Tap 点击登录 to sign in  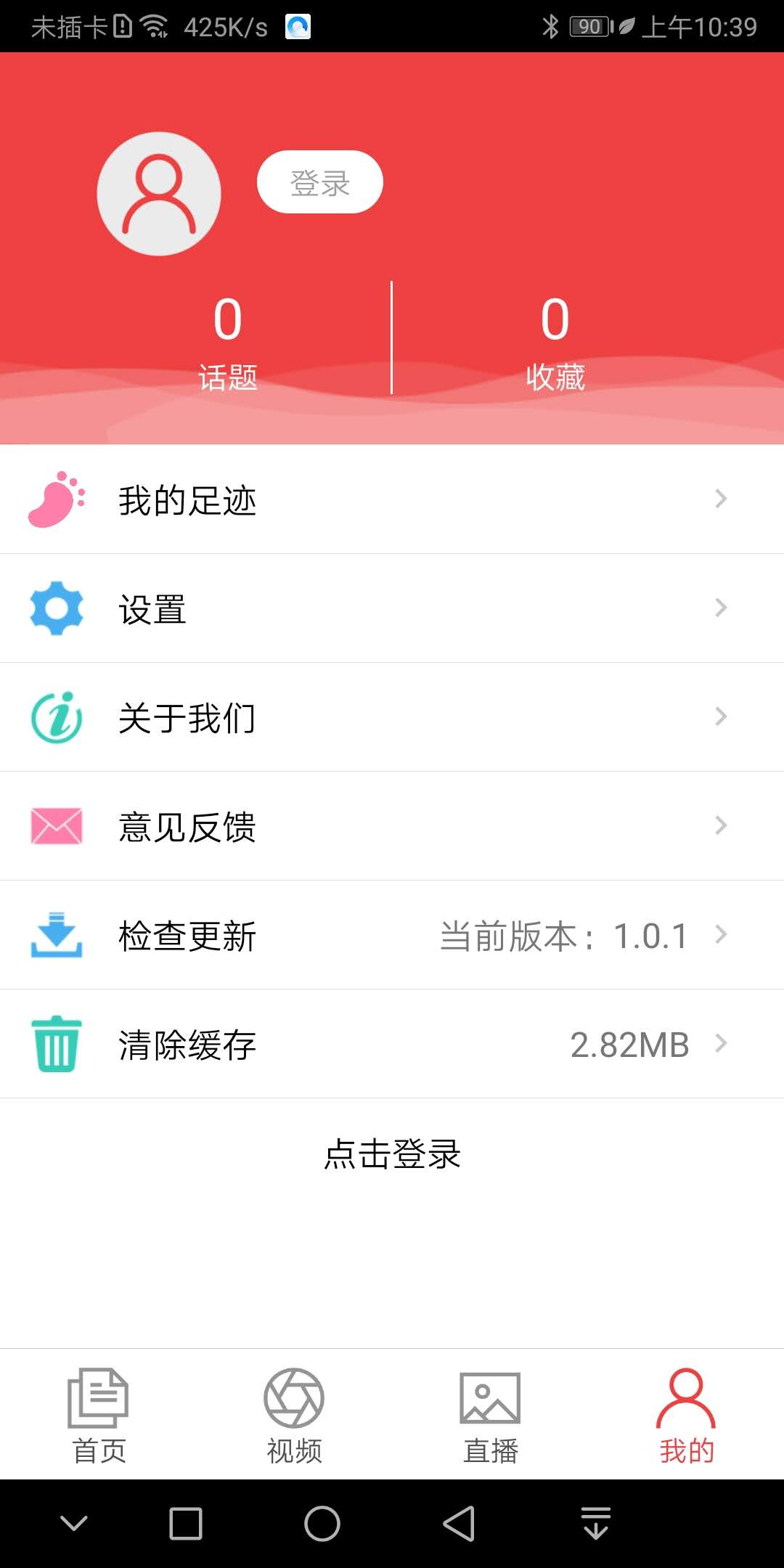(392, 1153)
